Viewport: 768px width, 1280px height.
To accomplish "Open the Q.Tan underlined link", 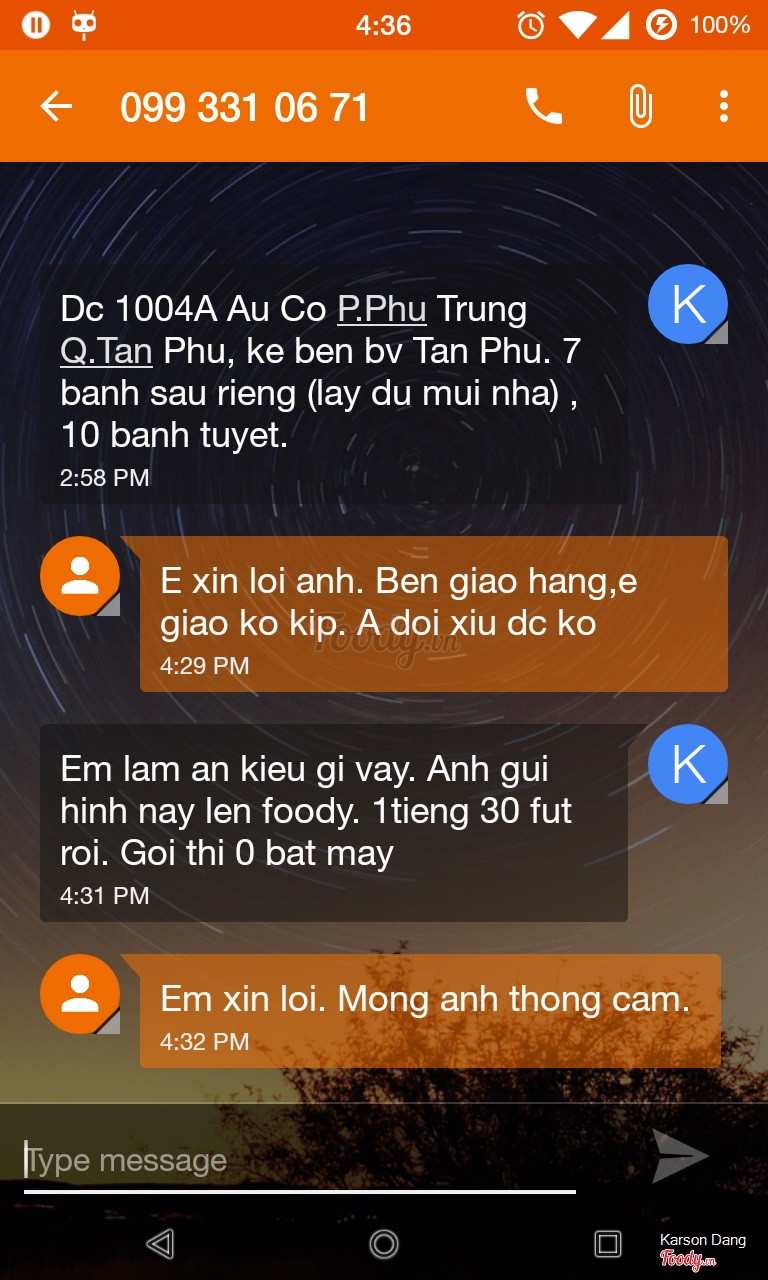I will (x=106, y=351).
